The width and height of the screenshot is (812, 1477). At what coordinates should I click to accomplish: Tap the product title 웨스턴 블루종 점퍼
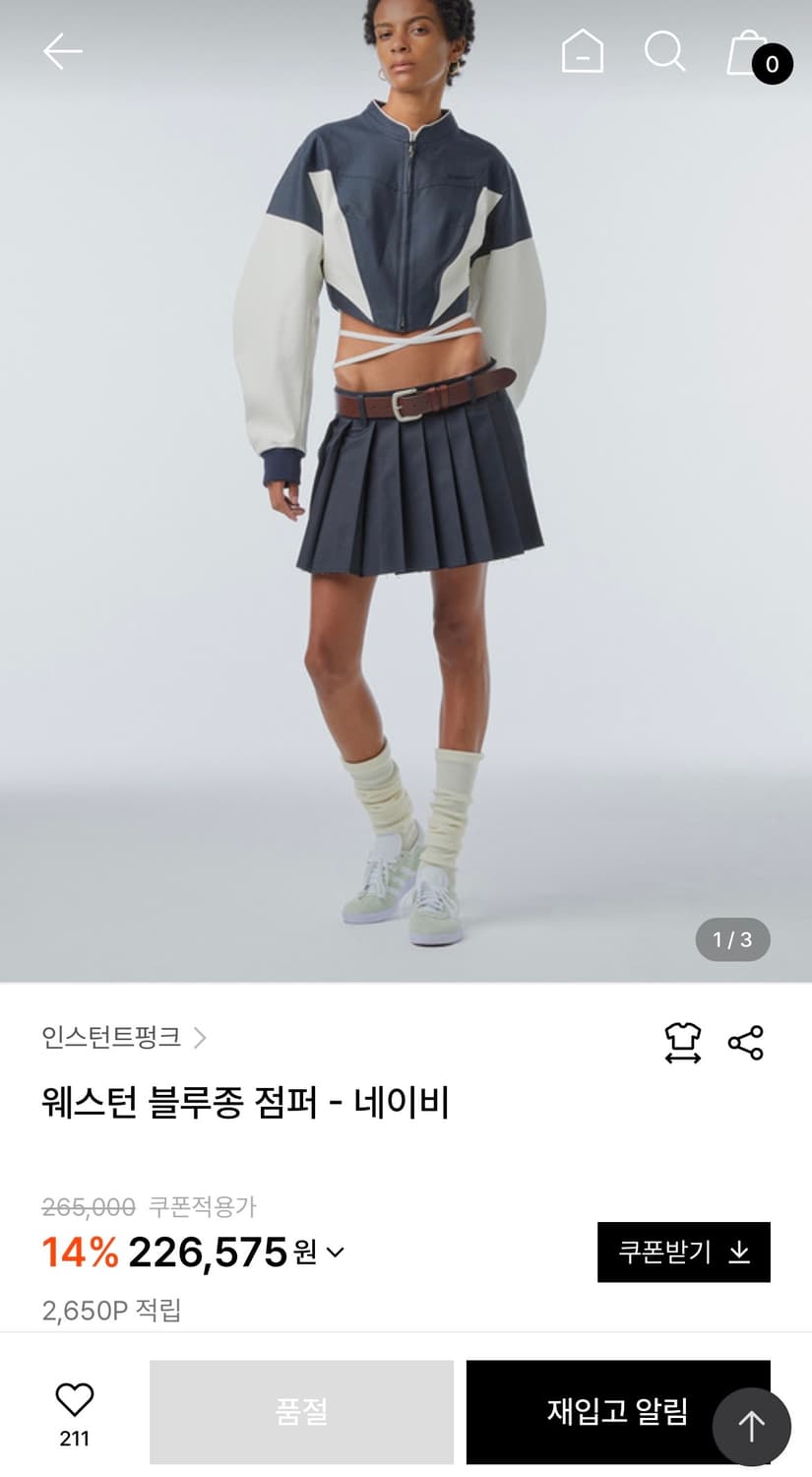pyautogui.click(x=243, y=1103)
